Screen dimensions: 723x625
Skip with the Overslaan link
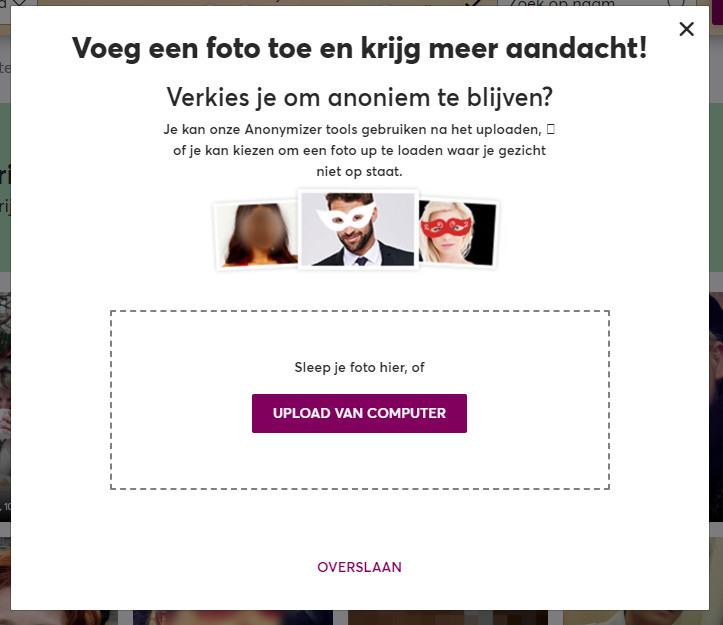(x=359, y=567)
